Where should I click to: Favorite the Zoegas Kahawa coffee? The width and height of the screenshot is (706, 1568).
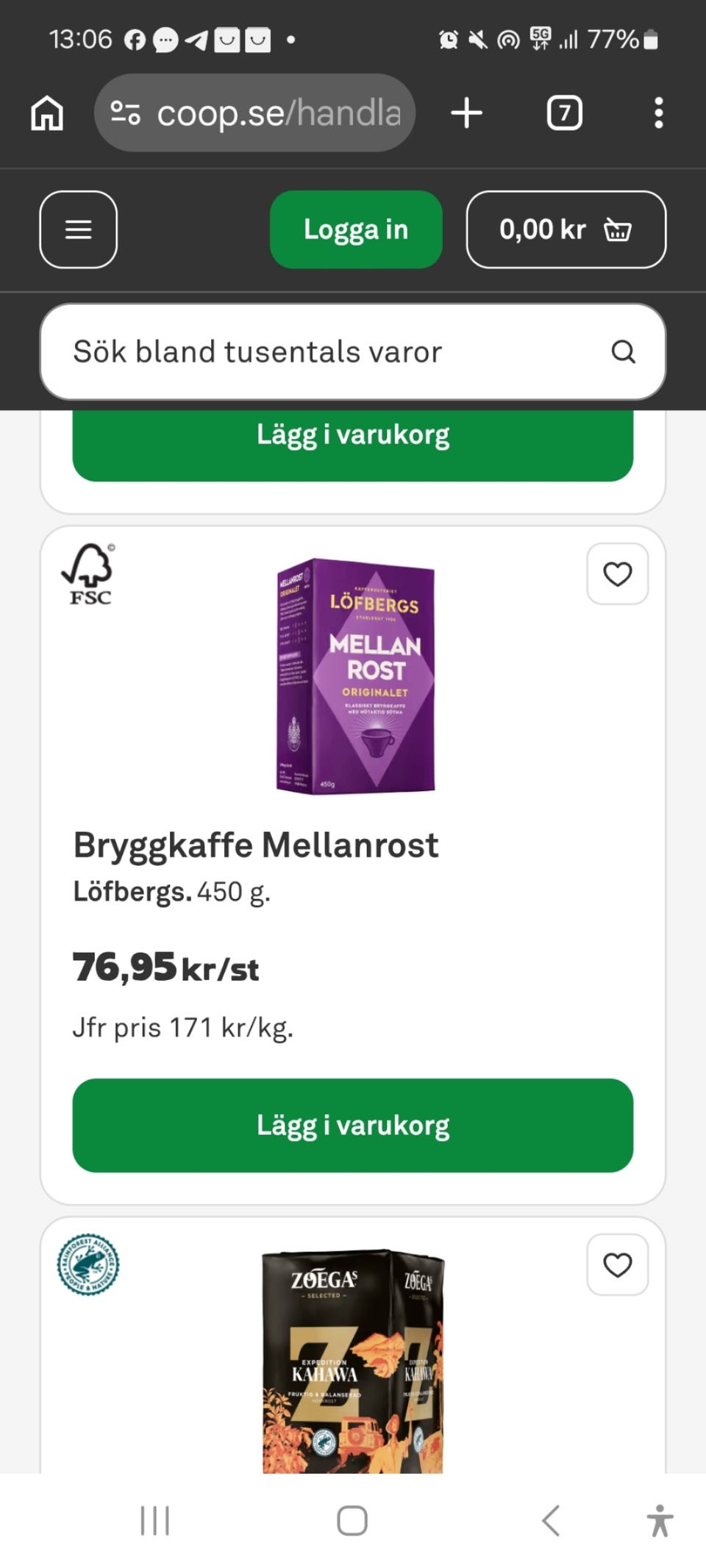click(x=617, y=1264)
